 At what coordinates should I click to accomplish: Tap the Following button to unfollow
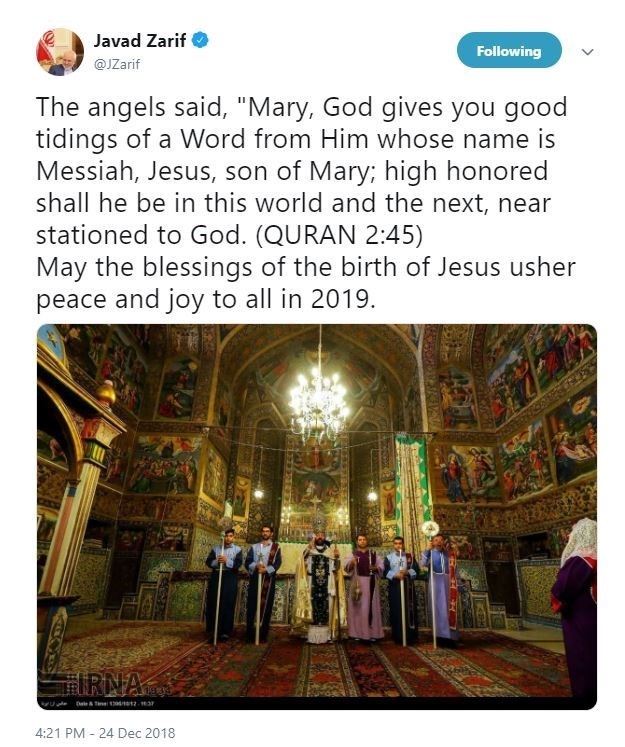tap(509, 51)
